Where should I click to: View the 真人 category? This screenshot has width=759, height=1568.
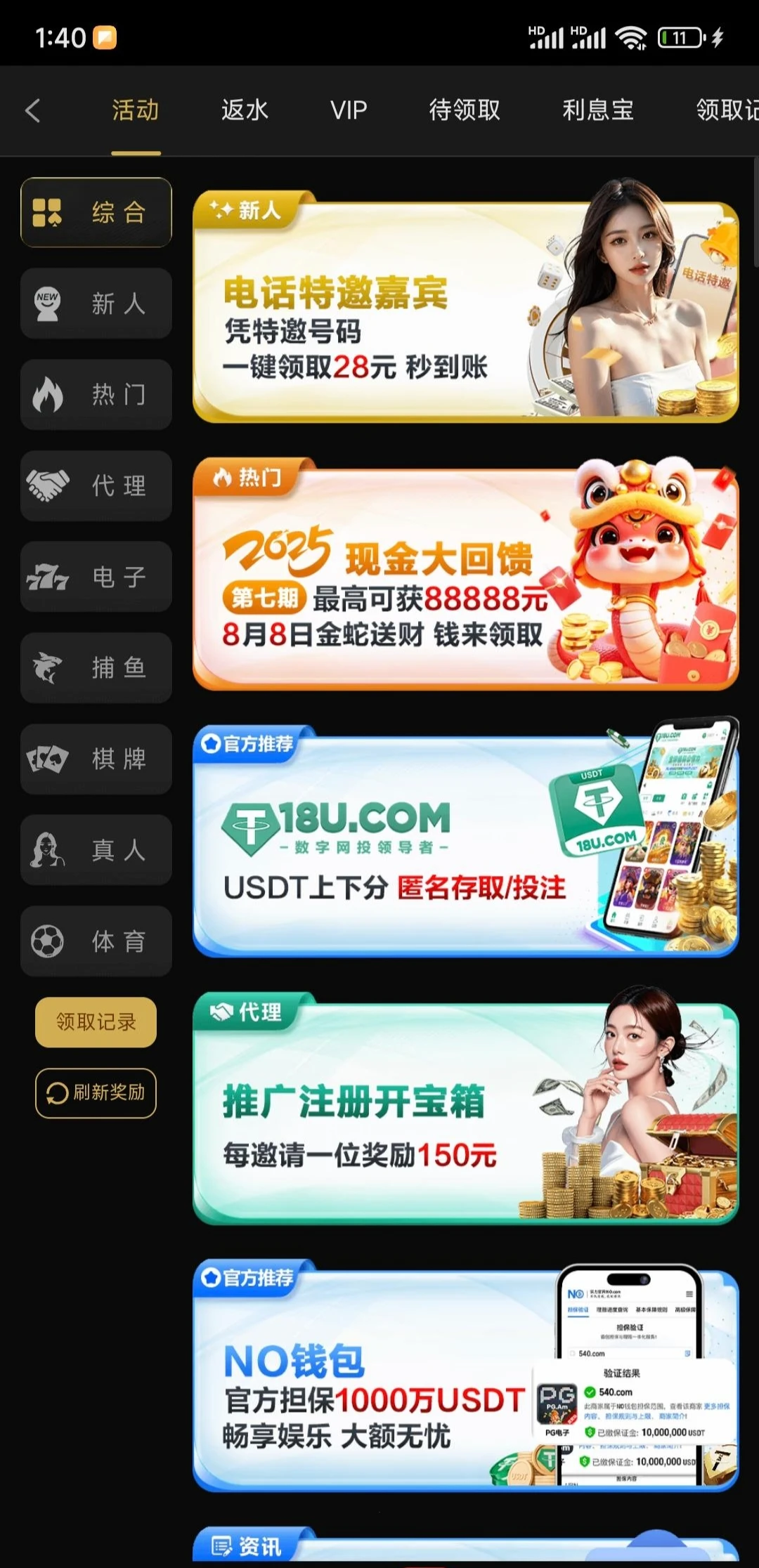coord(96,850)
